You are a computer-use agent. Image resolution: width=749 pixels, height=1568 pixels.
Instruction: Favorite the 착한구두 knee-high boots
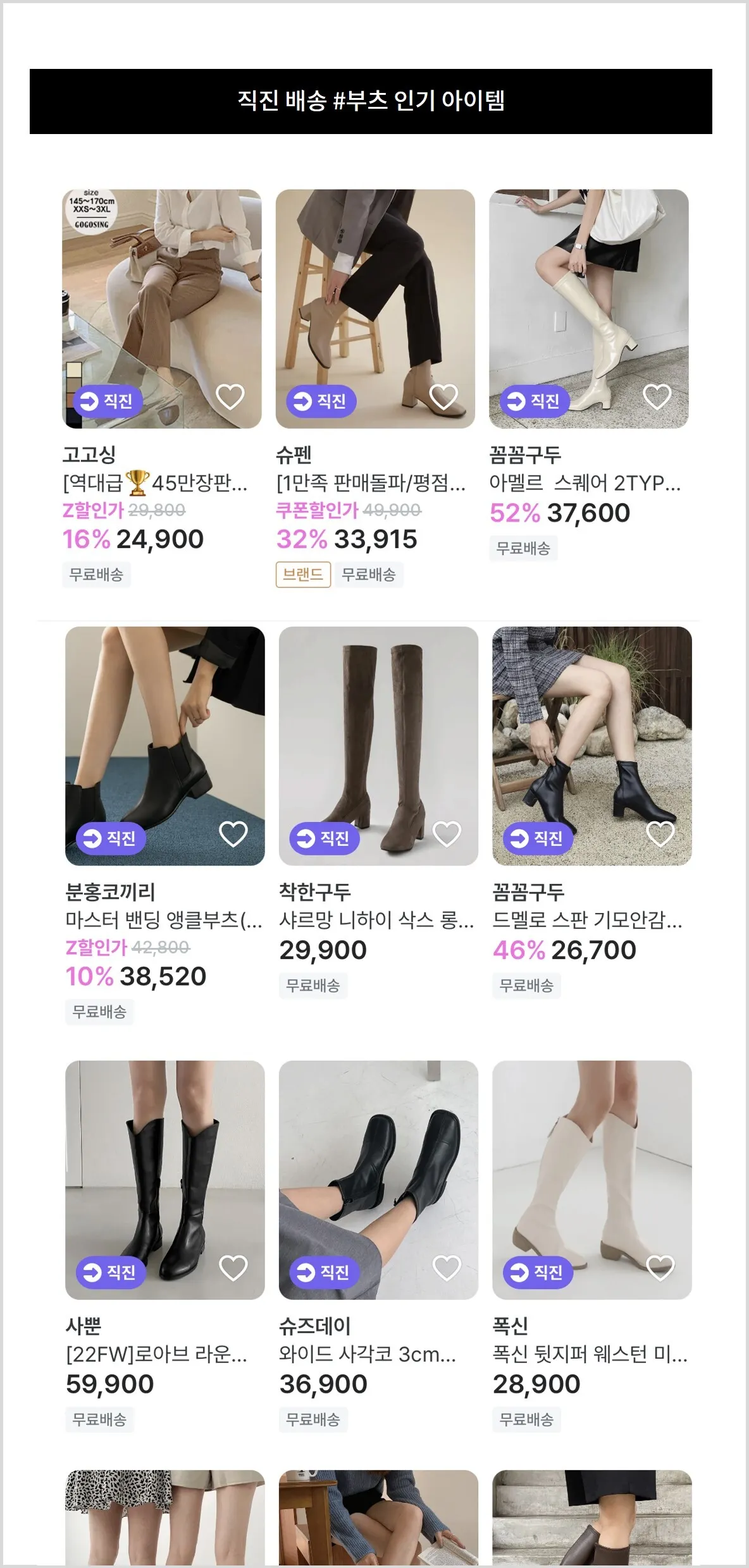coord(447,834)
